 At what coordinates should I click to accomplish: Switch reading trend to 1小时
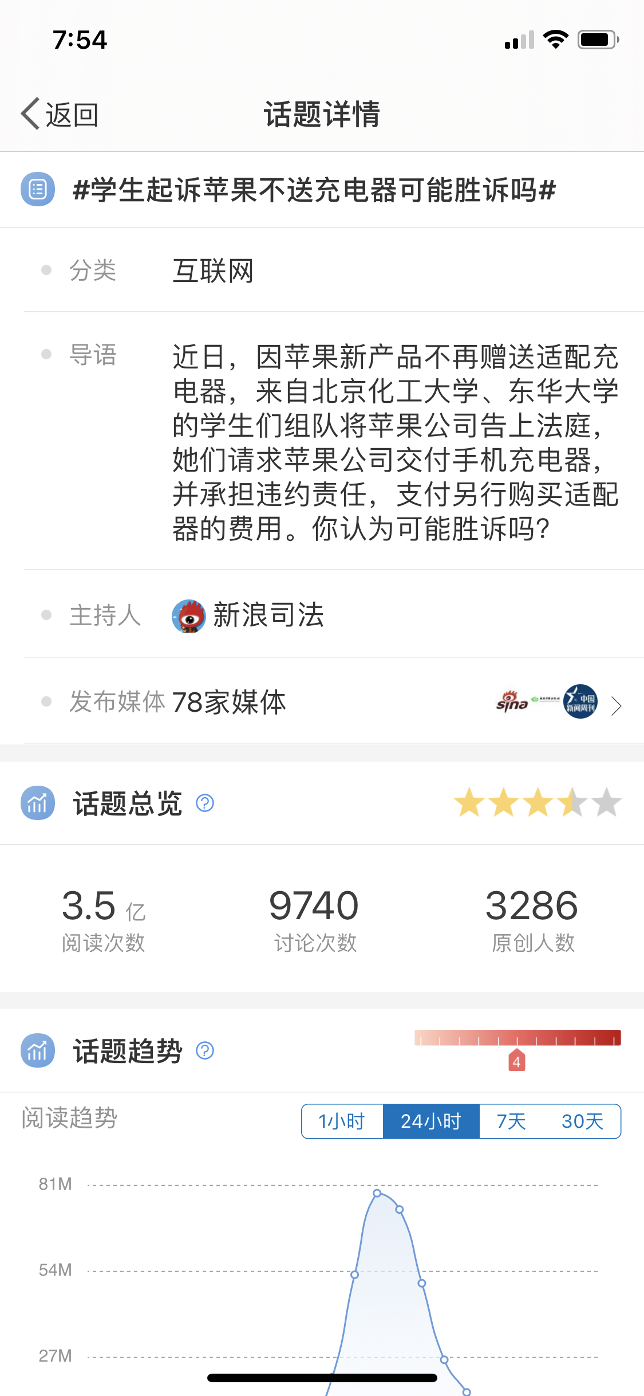pyautogui.click(x=342, y=1121)
